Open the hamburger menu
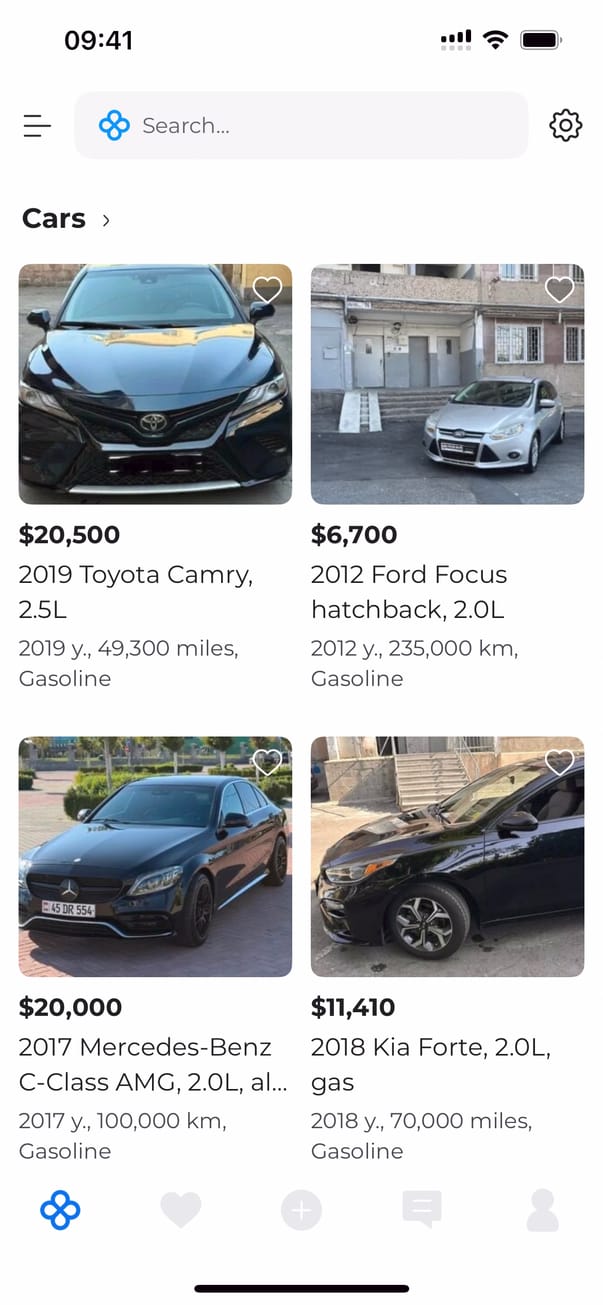 tap(37, 126)
